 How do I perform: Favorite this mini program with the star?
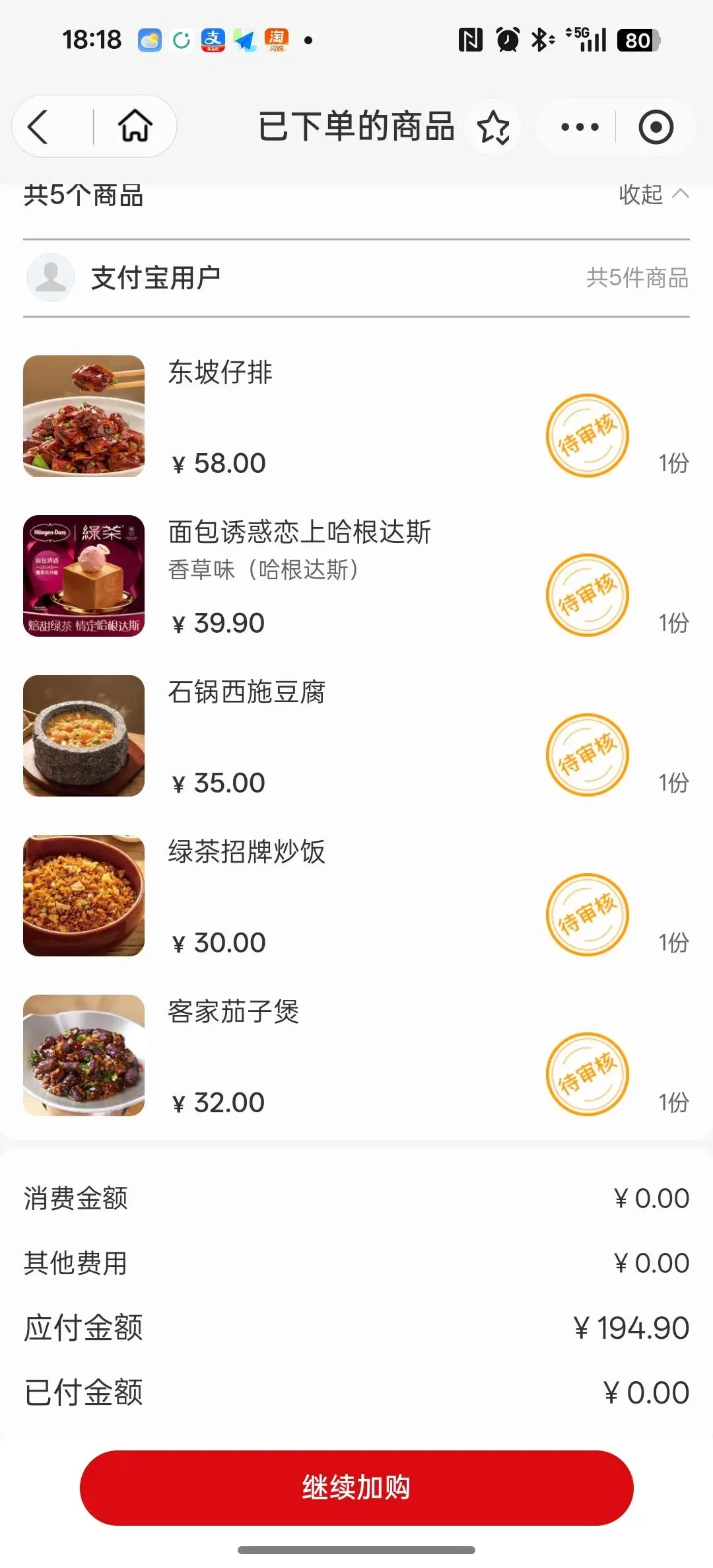493,127
